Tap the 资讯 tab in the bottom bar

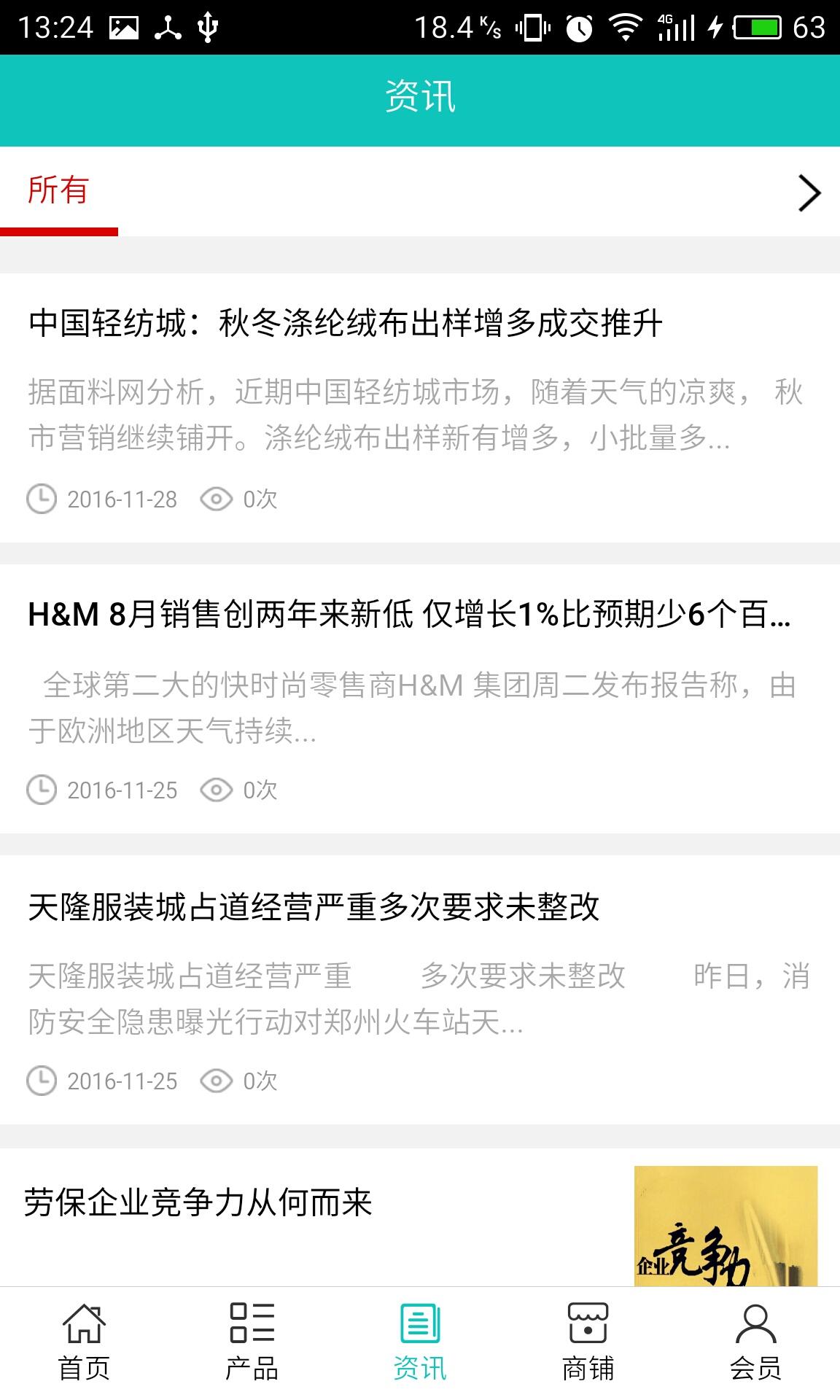tap(420, 1342)
